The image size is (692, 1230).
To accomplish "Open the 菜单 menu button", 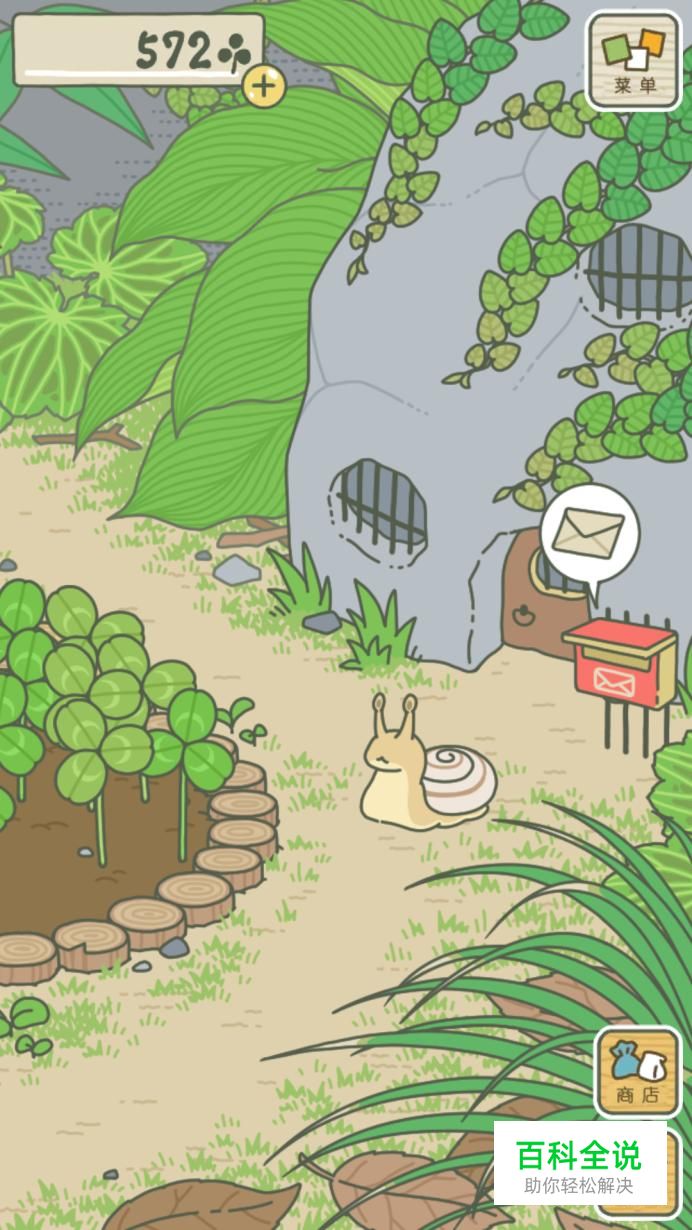I will pyautogui.click(x=634, y=60).
